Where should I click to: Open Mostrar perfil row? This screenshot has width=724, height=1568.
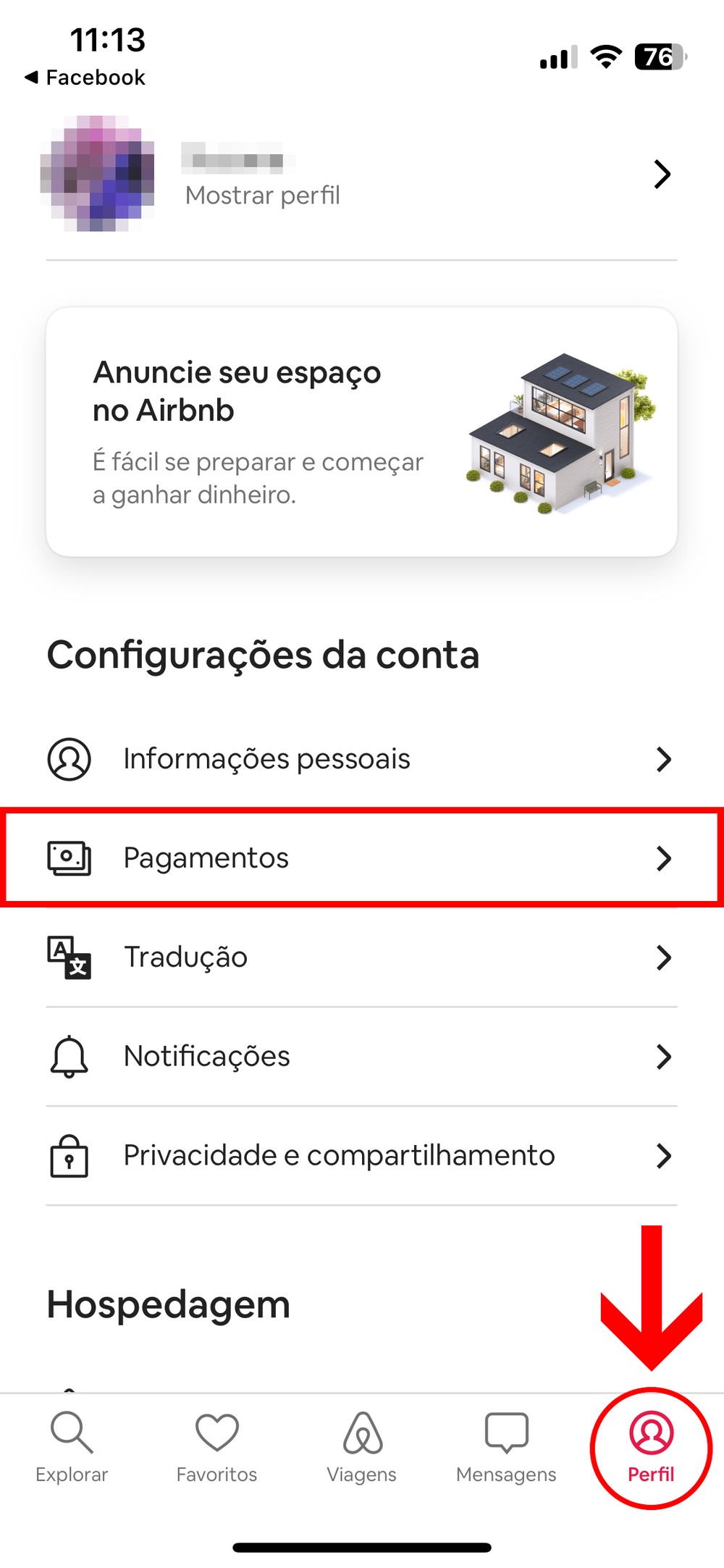(x=361, y=175)
